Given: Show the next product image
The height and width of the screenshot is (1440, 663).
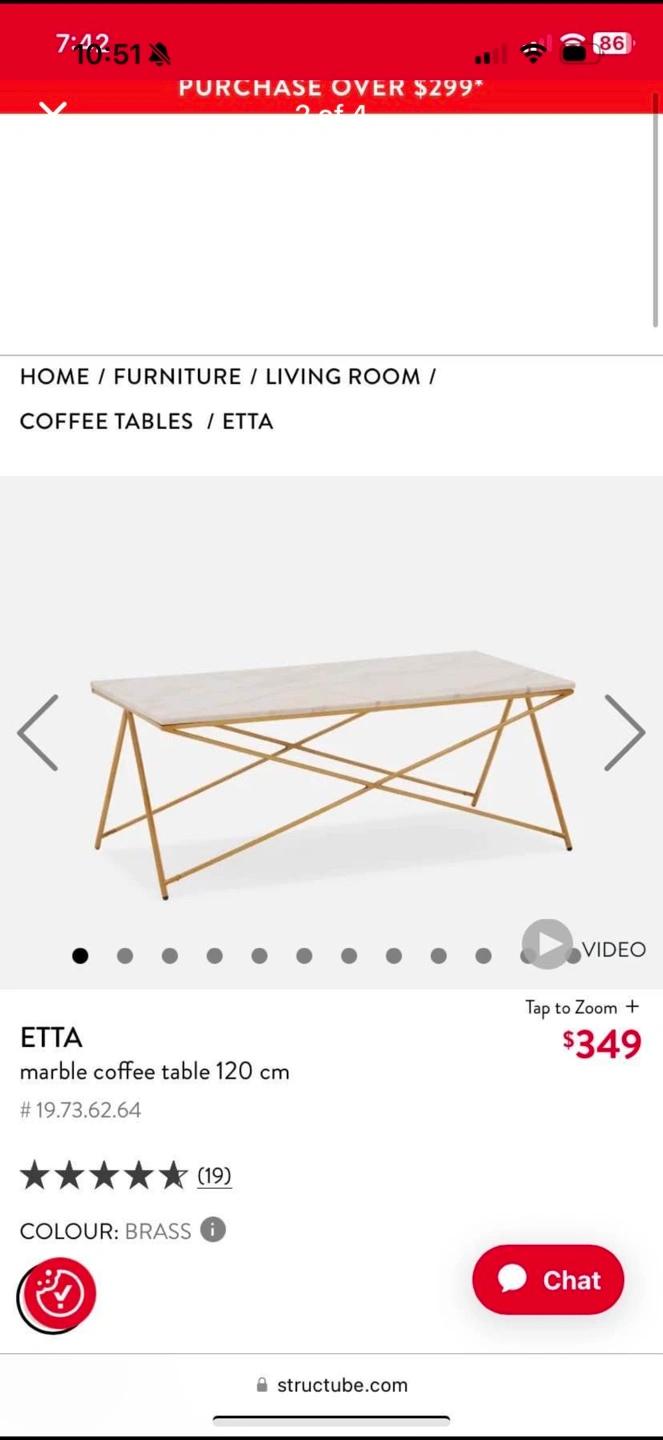Looking at the screenshot, I should coord(624,733).
